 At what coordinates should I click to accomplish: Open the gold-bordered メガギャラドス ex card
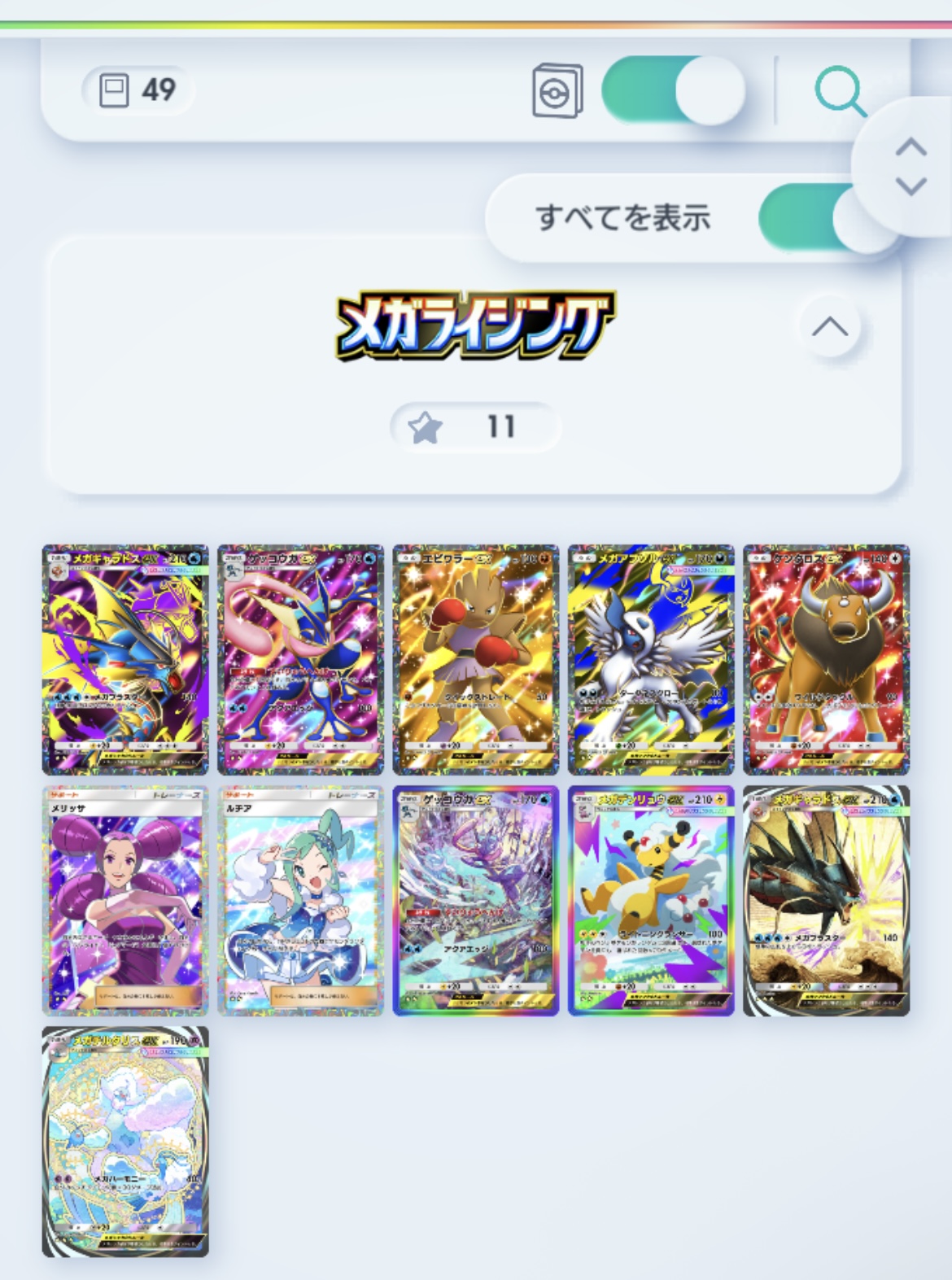point(826,900)
